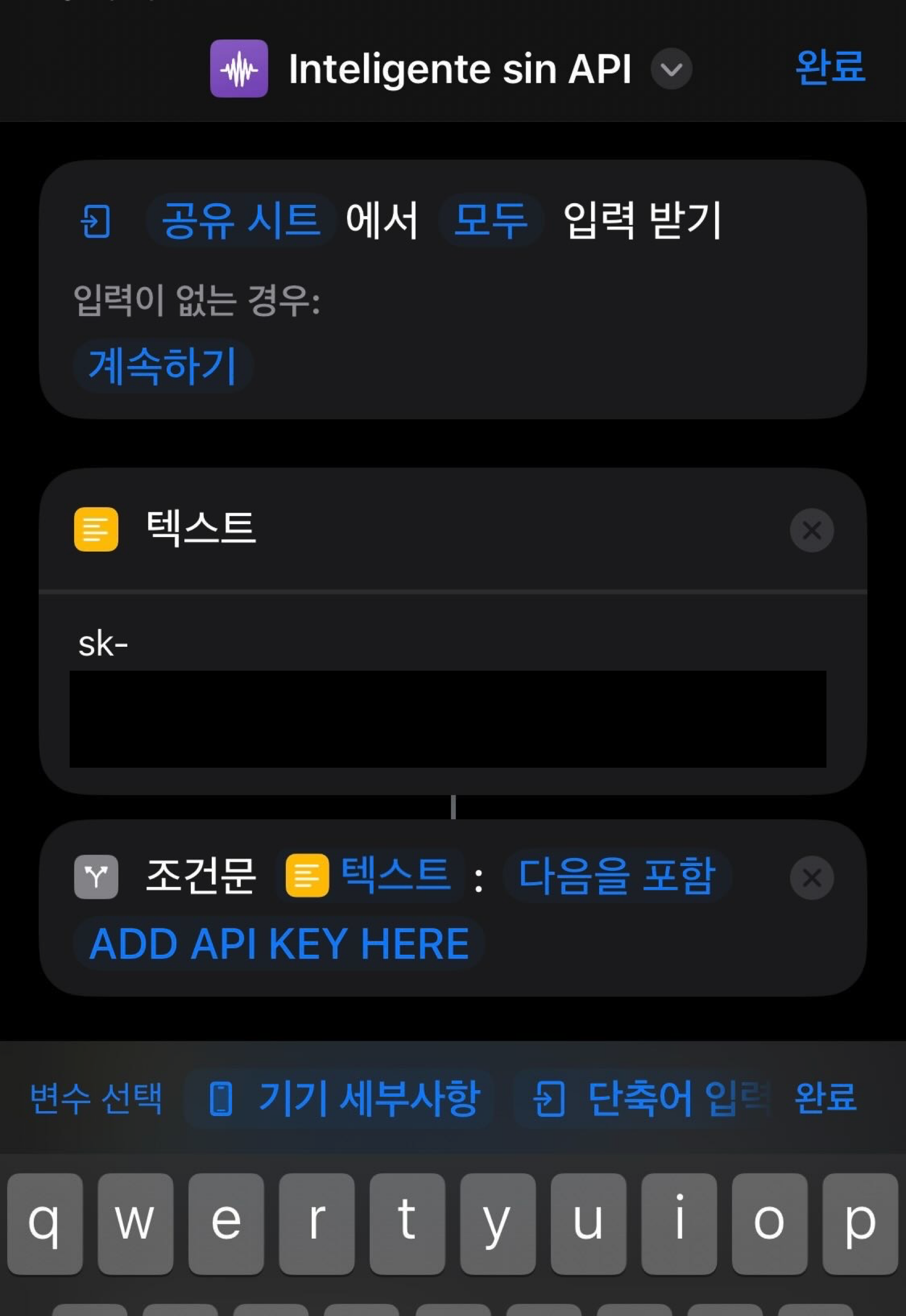Tap the receive input action icon
Screen dimensions: 906x1316
coord(94,221)
